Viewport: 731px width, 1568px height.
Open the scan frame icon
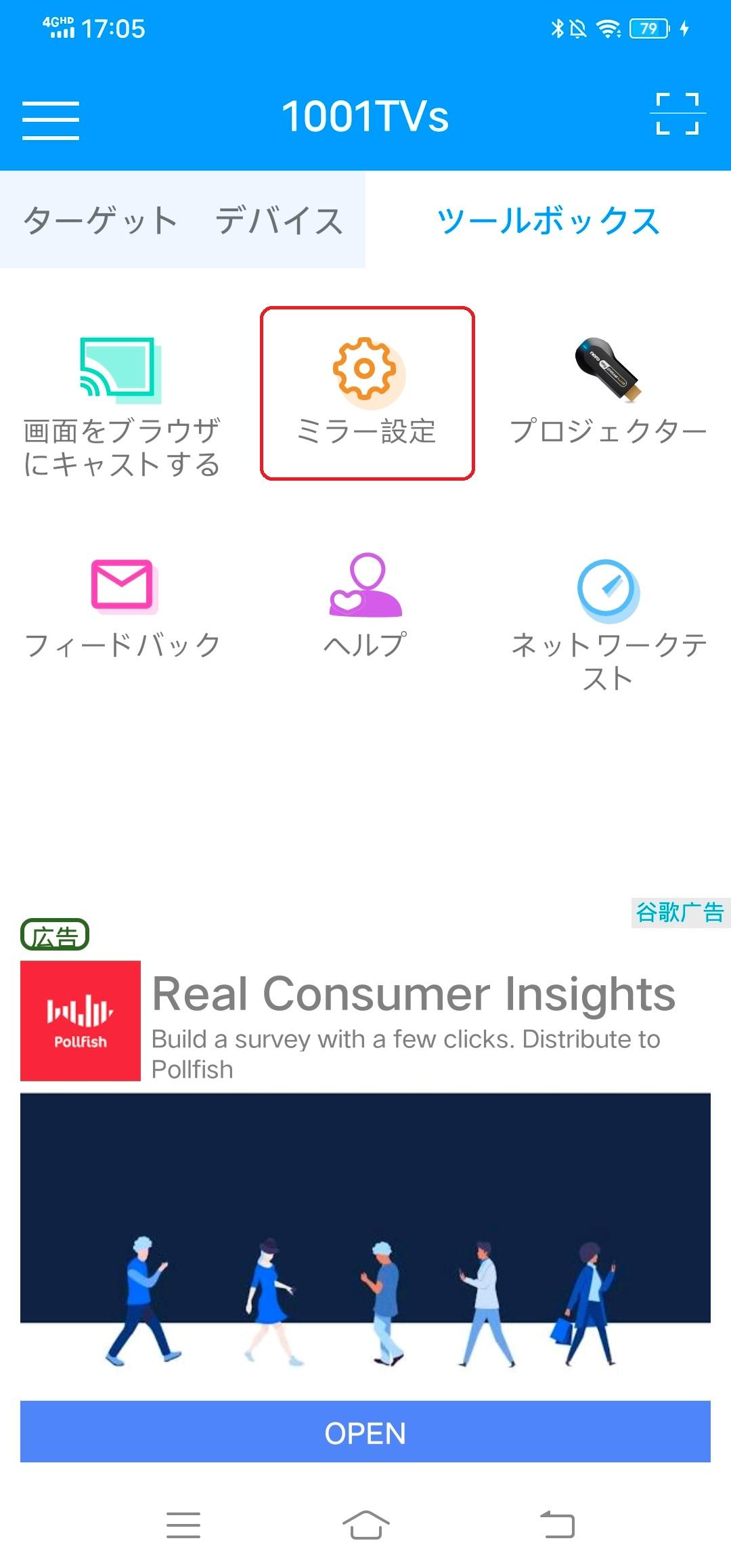tap(678, 114)
